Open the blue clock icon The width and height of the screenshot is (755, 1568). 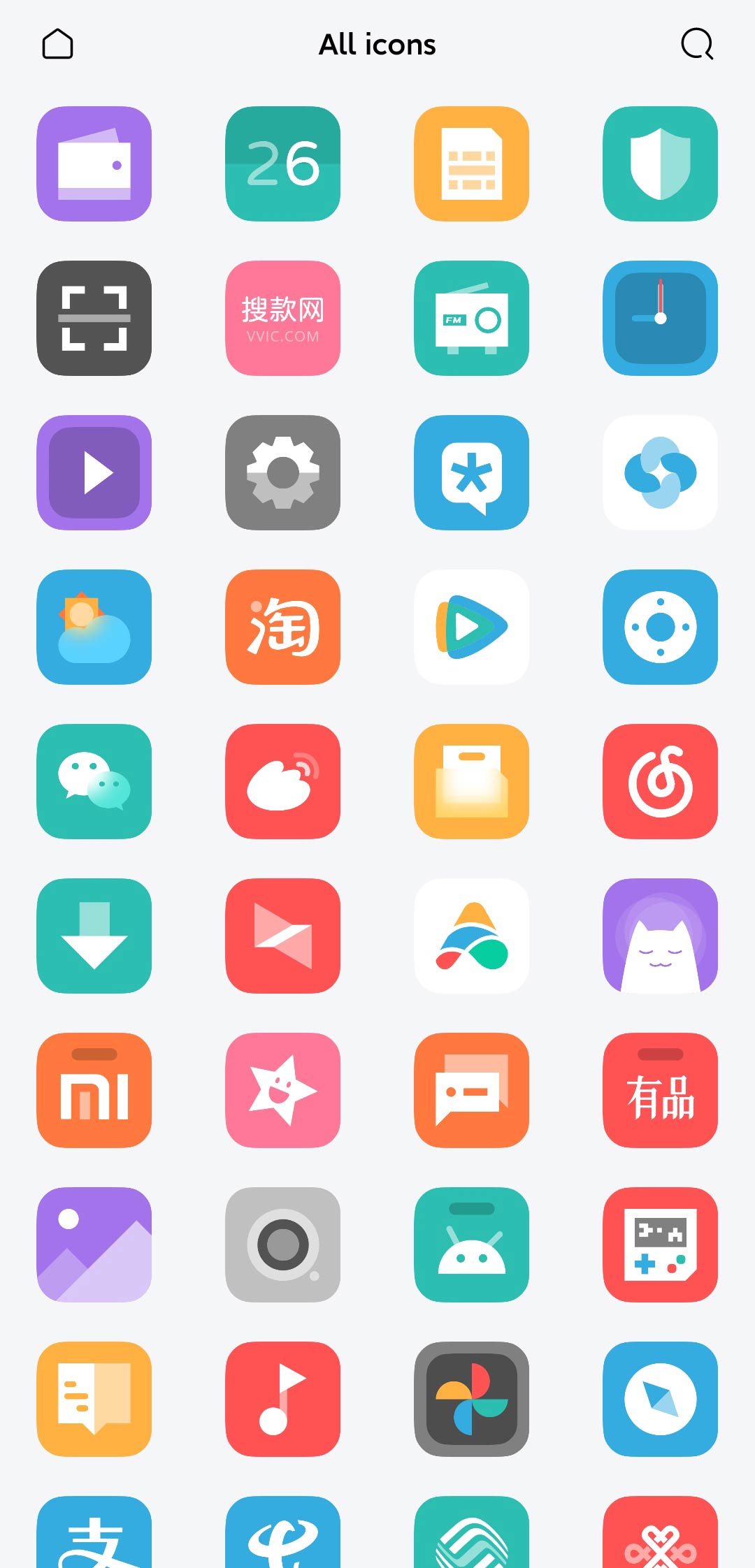click(x=661, y=318)
